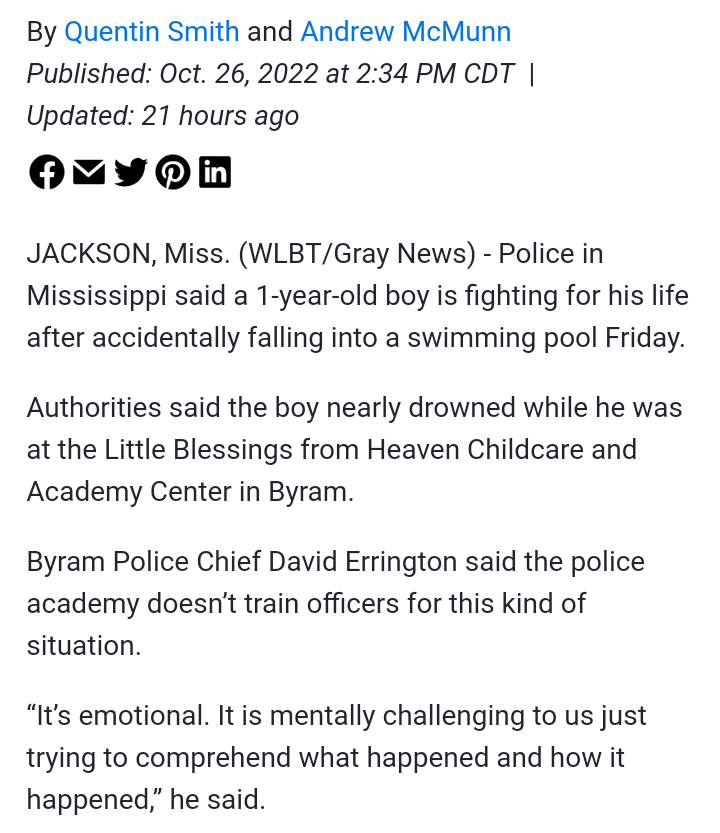The image size is (720, 833).
Task: Open author Andrew McMunn's page
Action: [x=405, y=32]
